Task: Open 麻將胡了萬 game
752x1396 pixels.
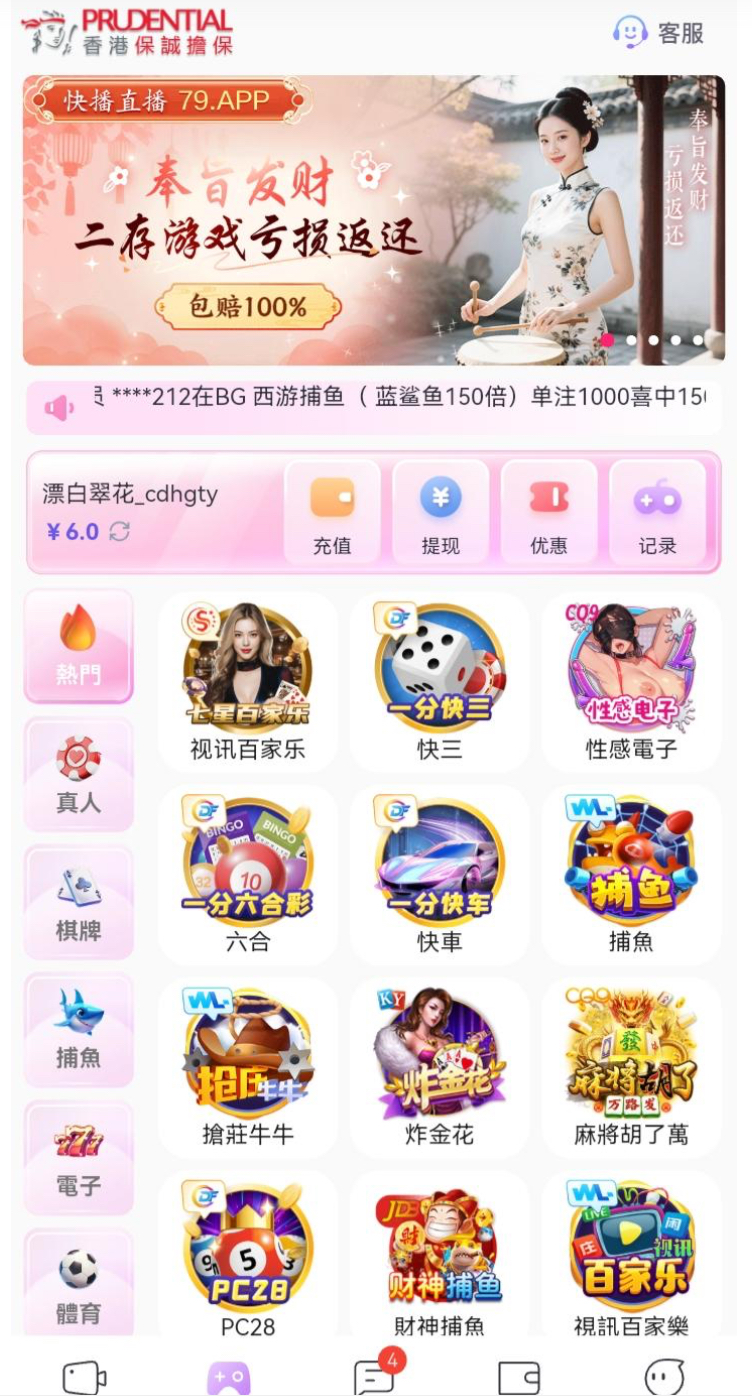Action: 631,1067
